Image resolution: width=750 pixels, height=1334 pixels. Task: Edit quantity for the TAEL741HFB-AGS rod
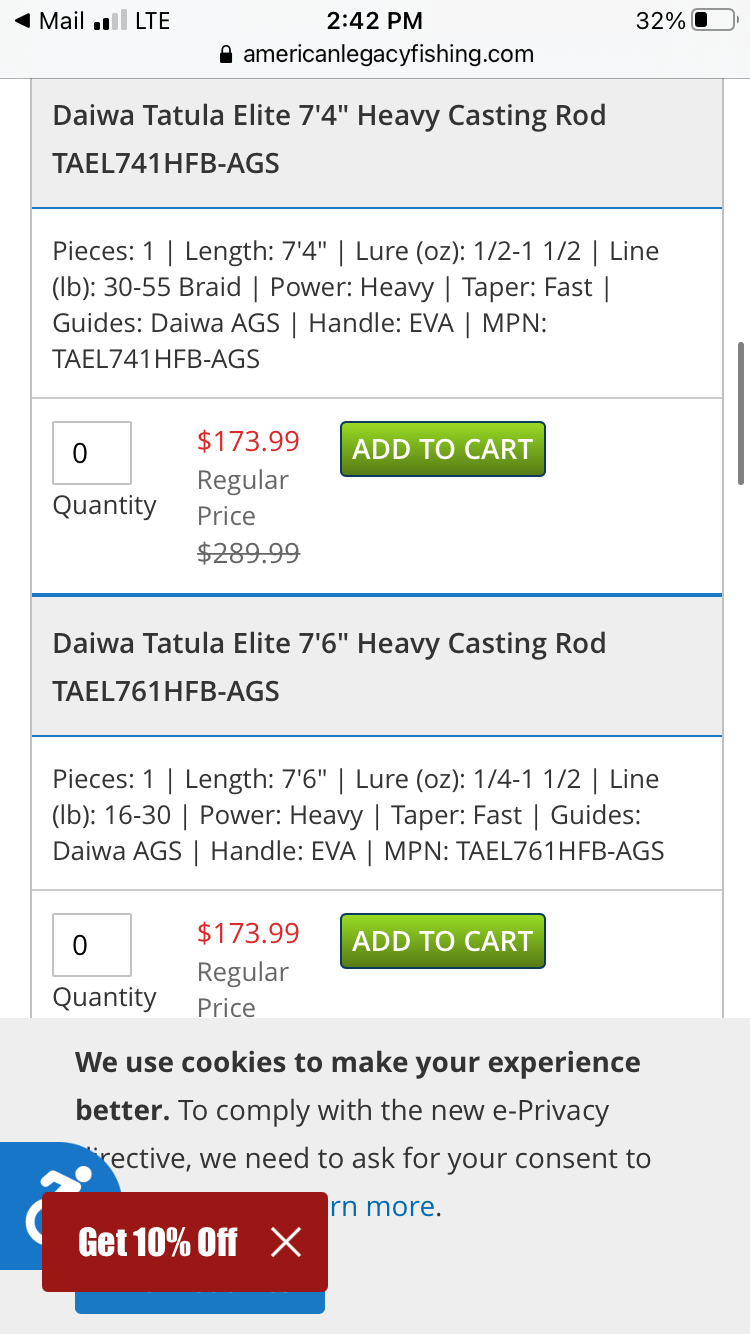coord(92,453)
